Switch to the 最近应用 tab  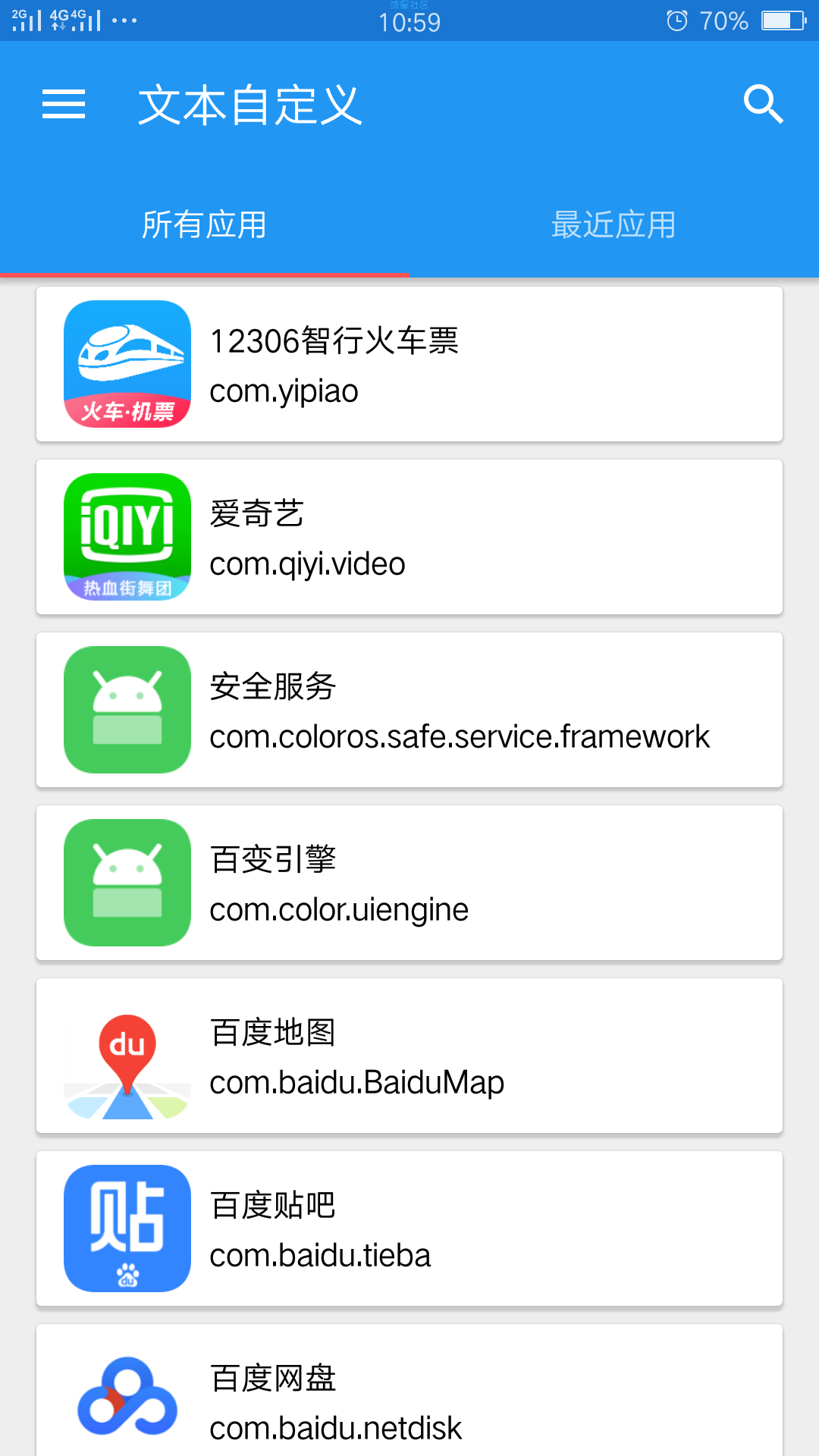614,225
